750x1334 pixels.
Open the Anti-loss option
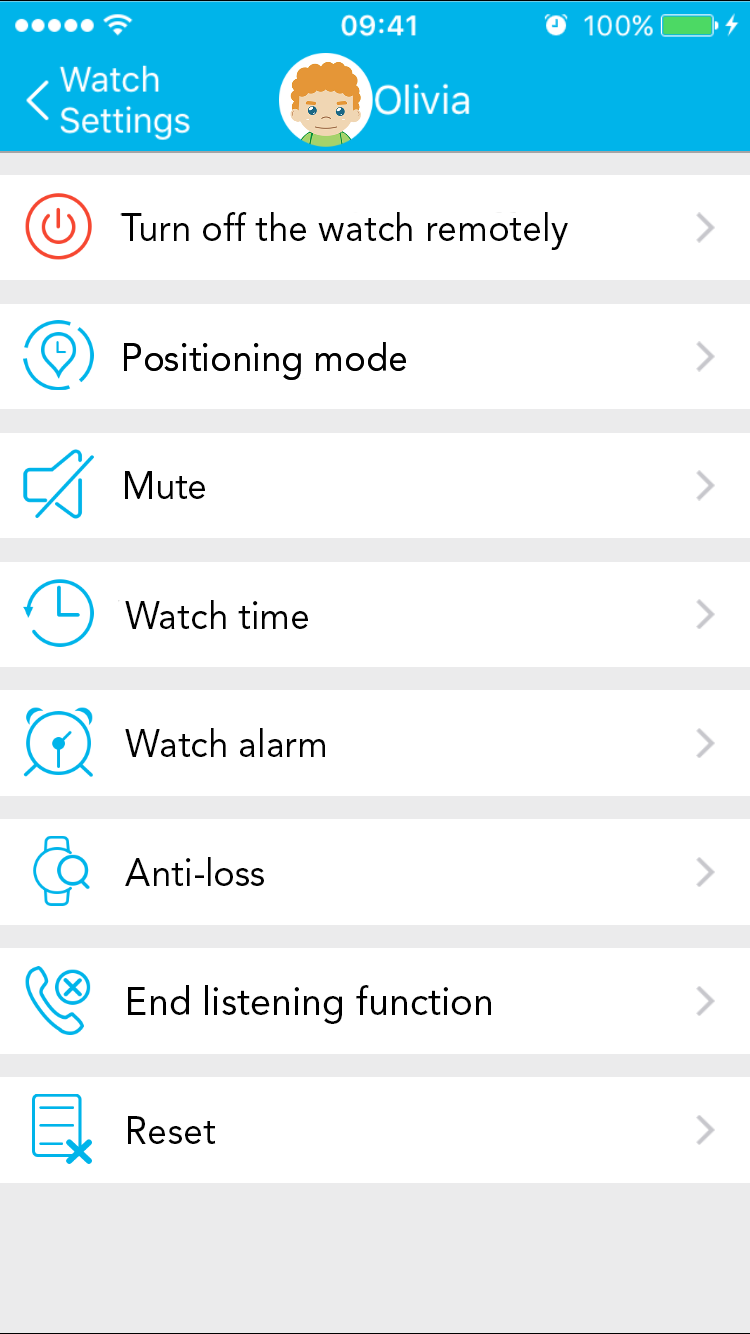pos(375,873)
